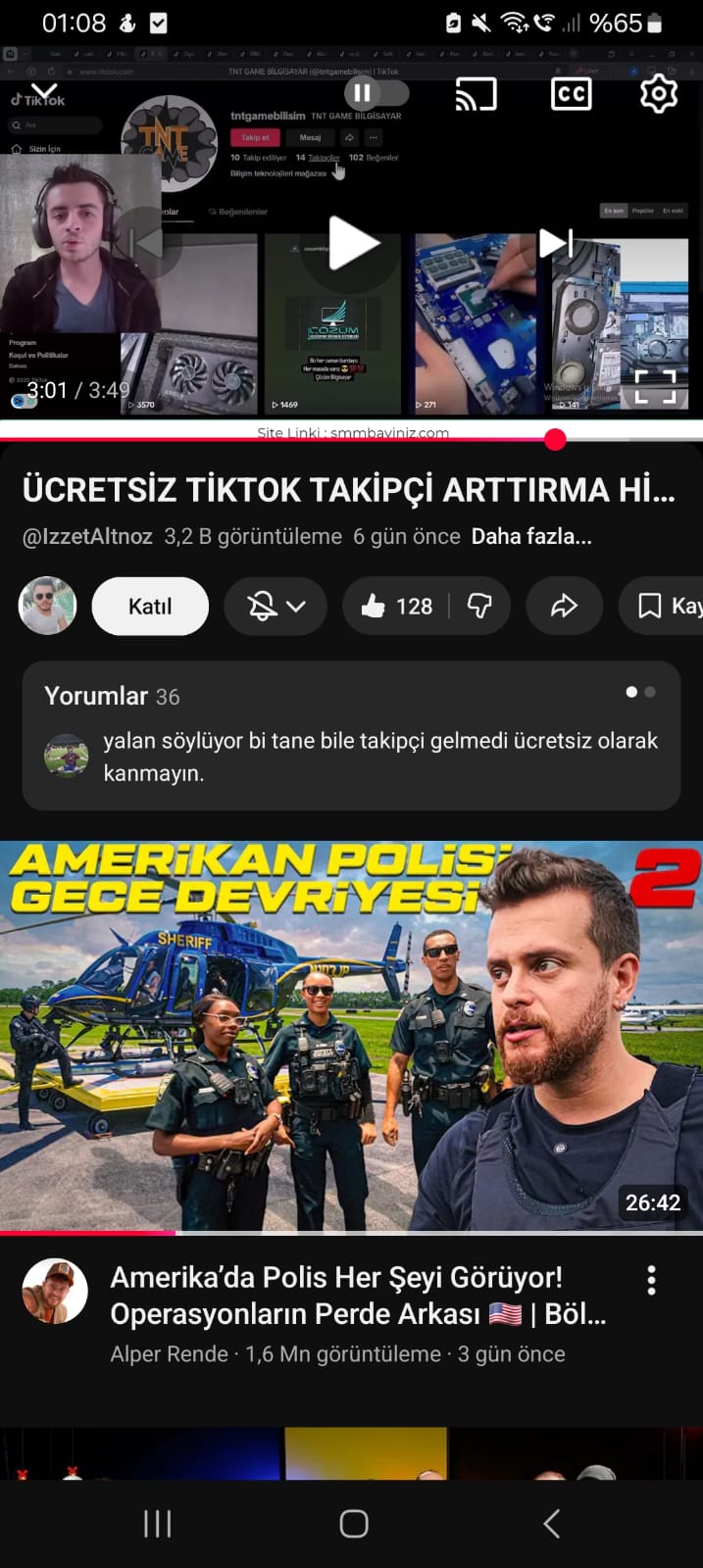Open video settings gear
The width and height of the screenshot is (703, 1568).
(659, 94)
